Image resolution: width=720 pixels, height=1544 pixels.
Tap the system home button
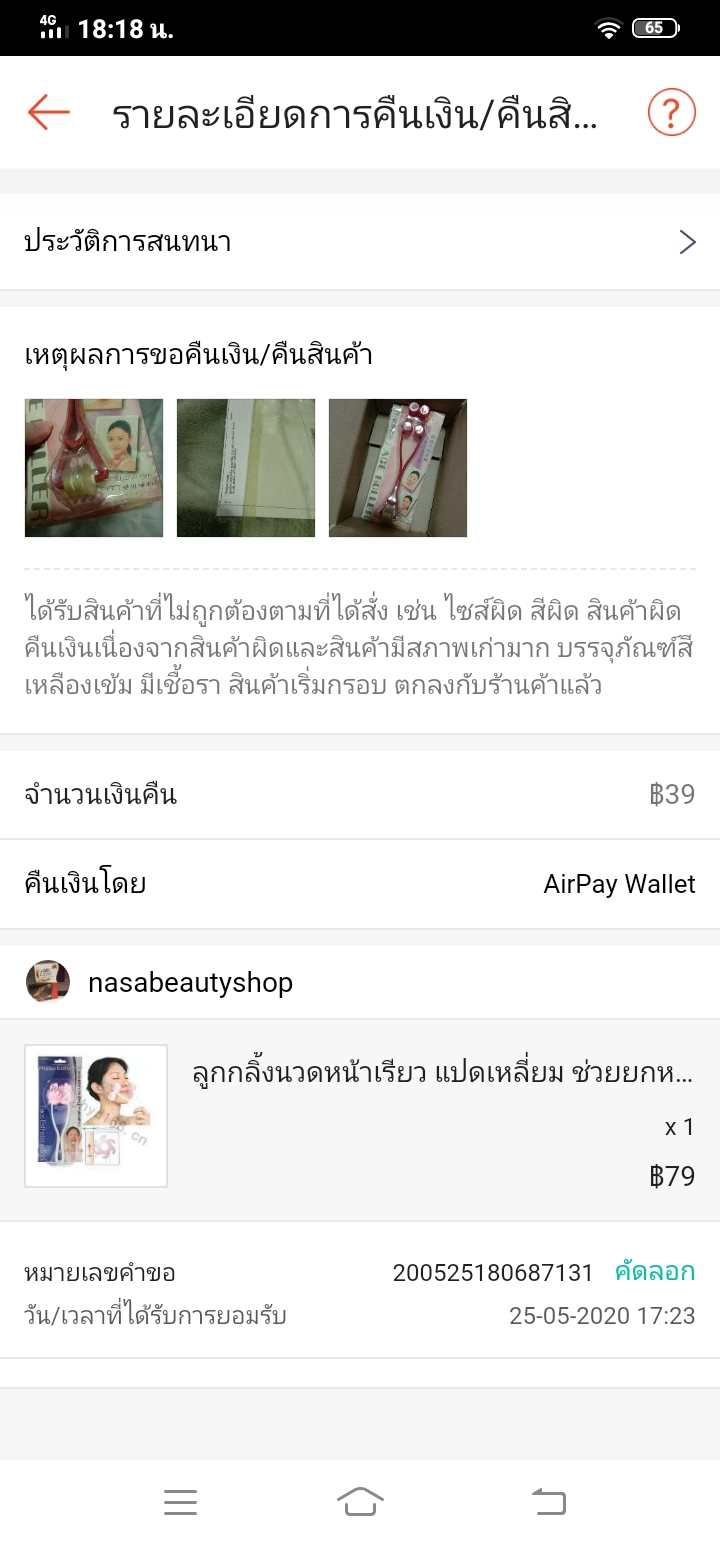pyautogui.click(x=360, y=1501)
